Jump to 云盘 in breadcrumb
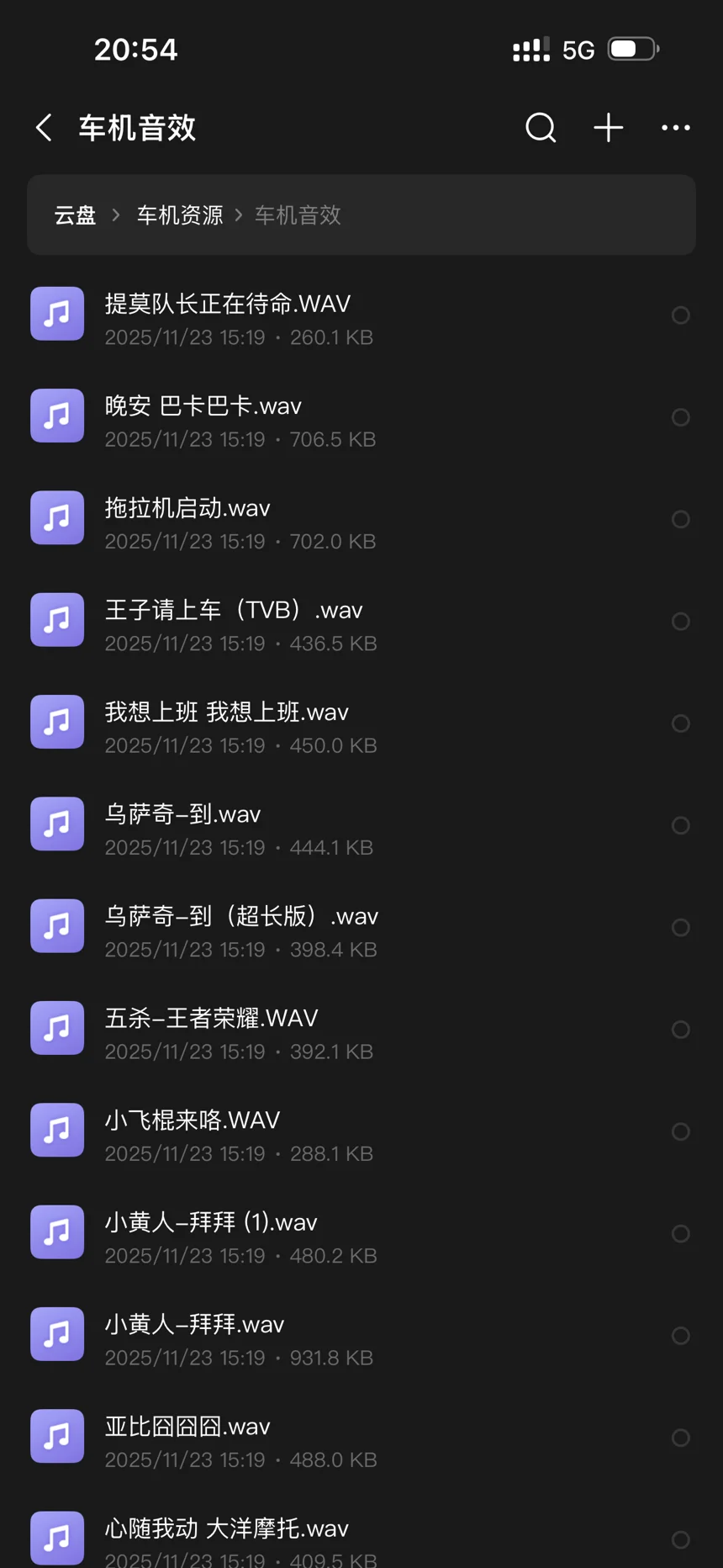 click(75, 215)
